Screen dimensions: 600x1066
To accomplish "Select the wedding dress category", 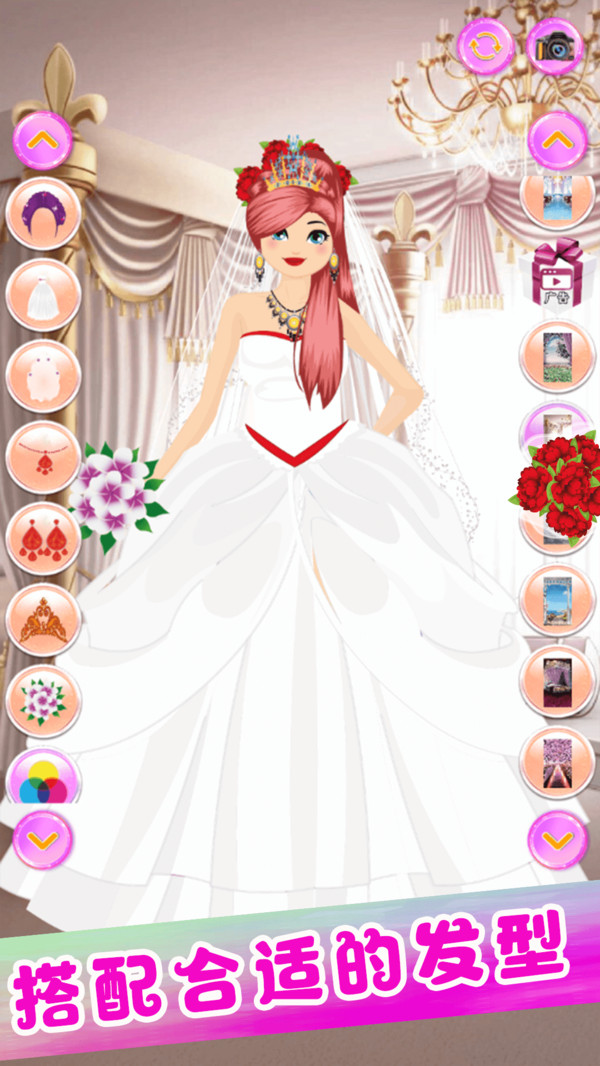I will tap(43, 295).
